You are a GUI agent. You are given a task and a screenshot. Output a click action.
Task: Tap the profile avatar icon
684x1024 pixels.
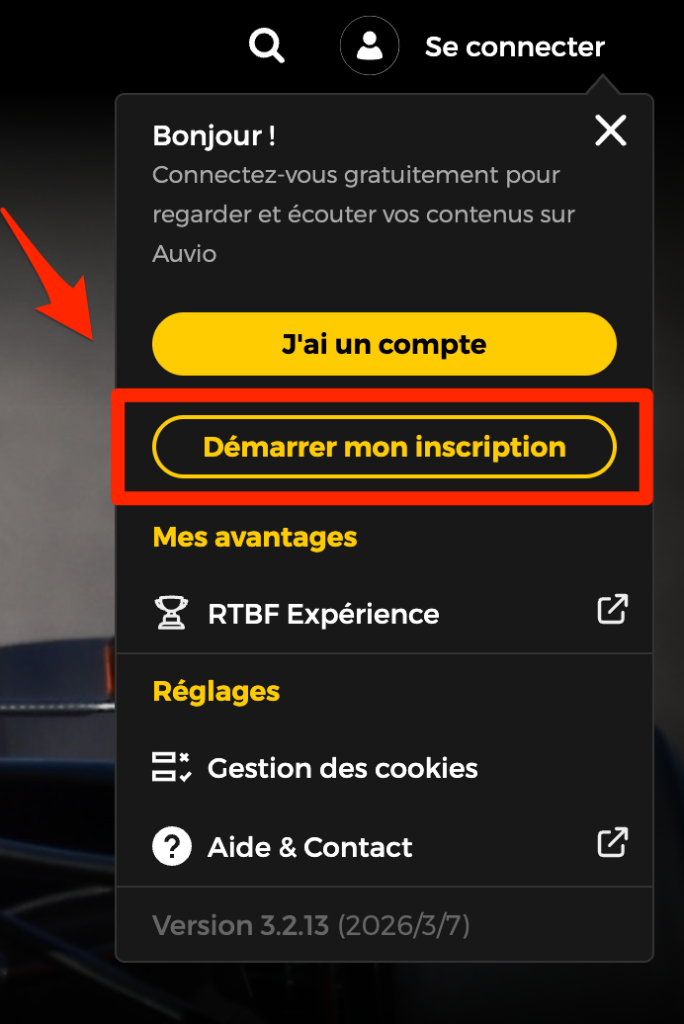tap(369, 46)
